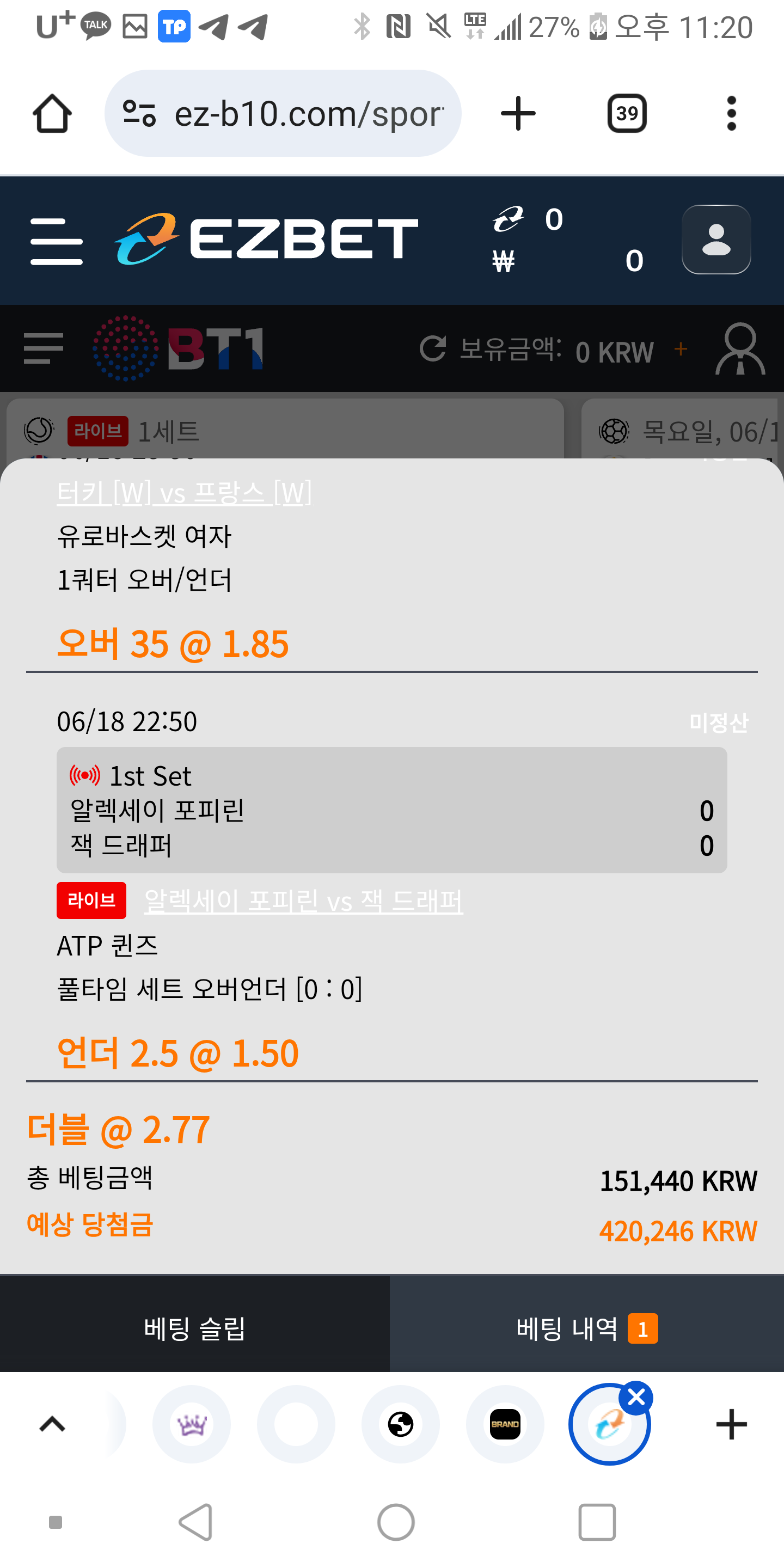
Task: Switch to the crown icon tab
Action: (192, 1424)
